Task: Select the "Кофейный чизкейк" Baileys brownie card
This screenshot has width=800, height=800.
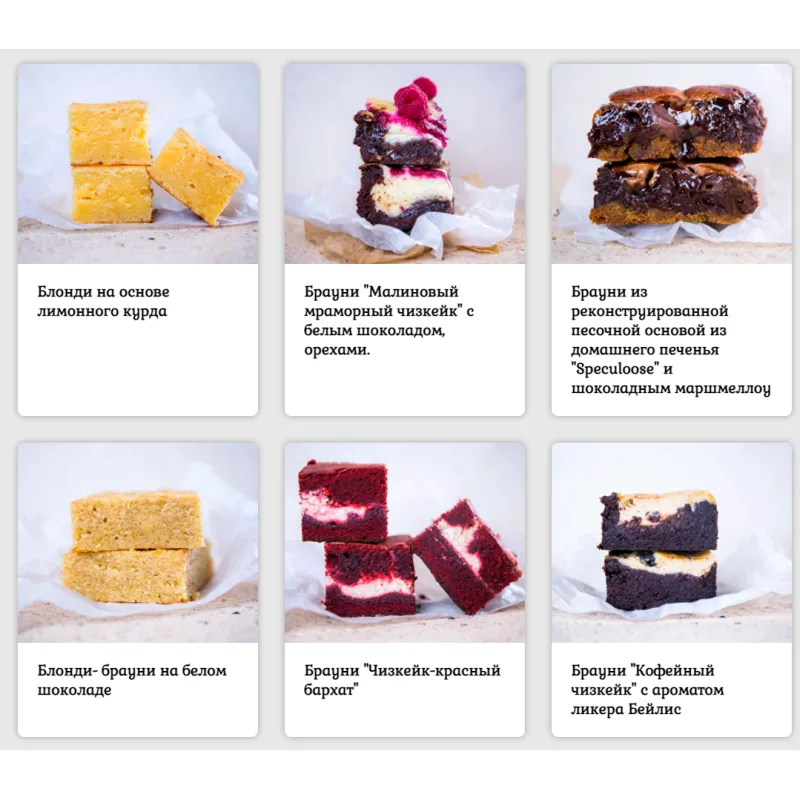Action: (x=671, y=590)
